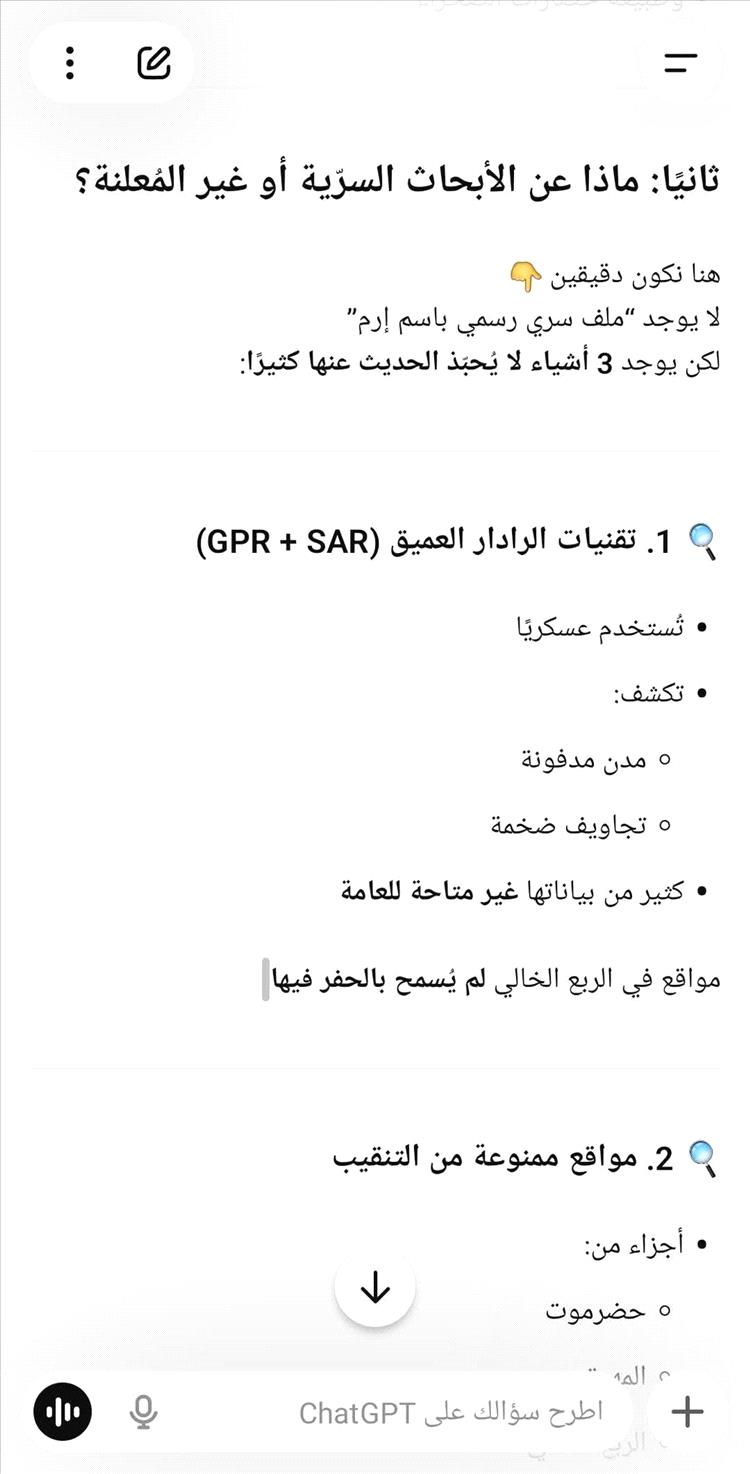Open the side drawer menu

tap(681, 63)
